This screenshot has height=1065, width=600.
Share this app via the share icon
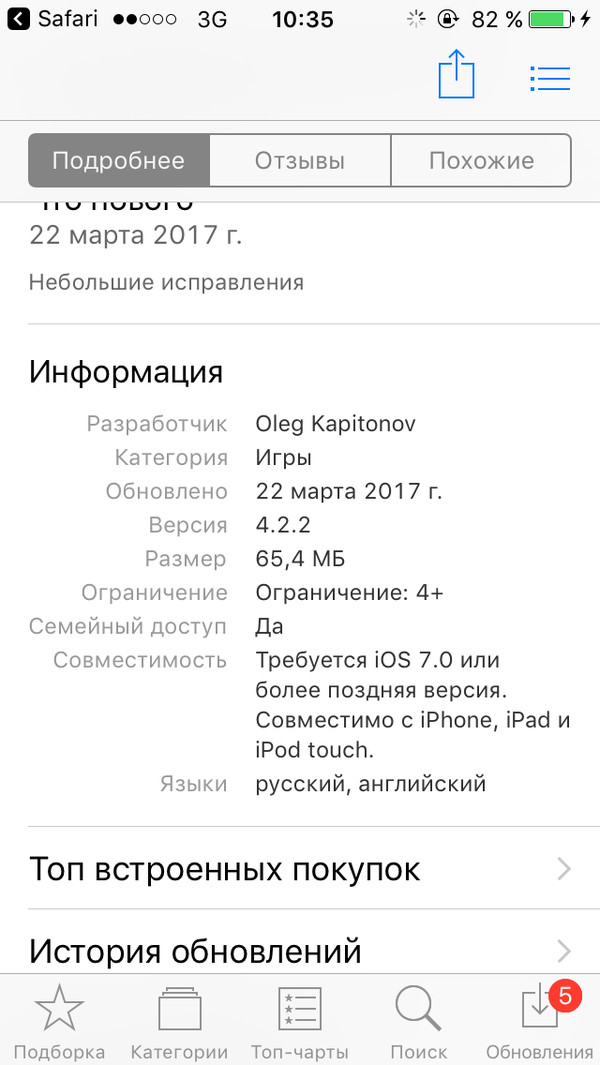(x=456, y=73)
